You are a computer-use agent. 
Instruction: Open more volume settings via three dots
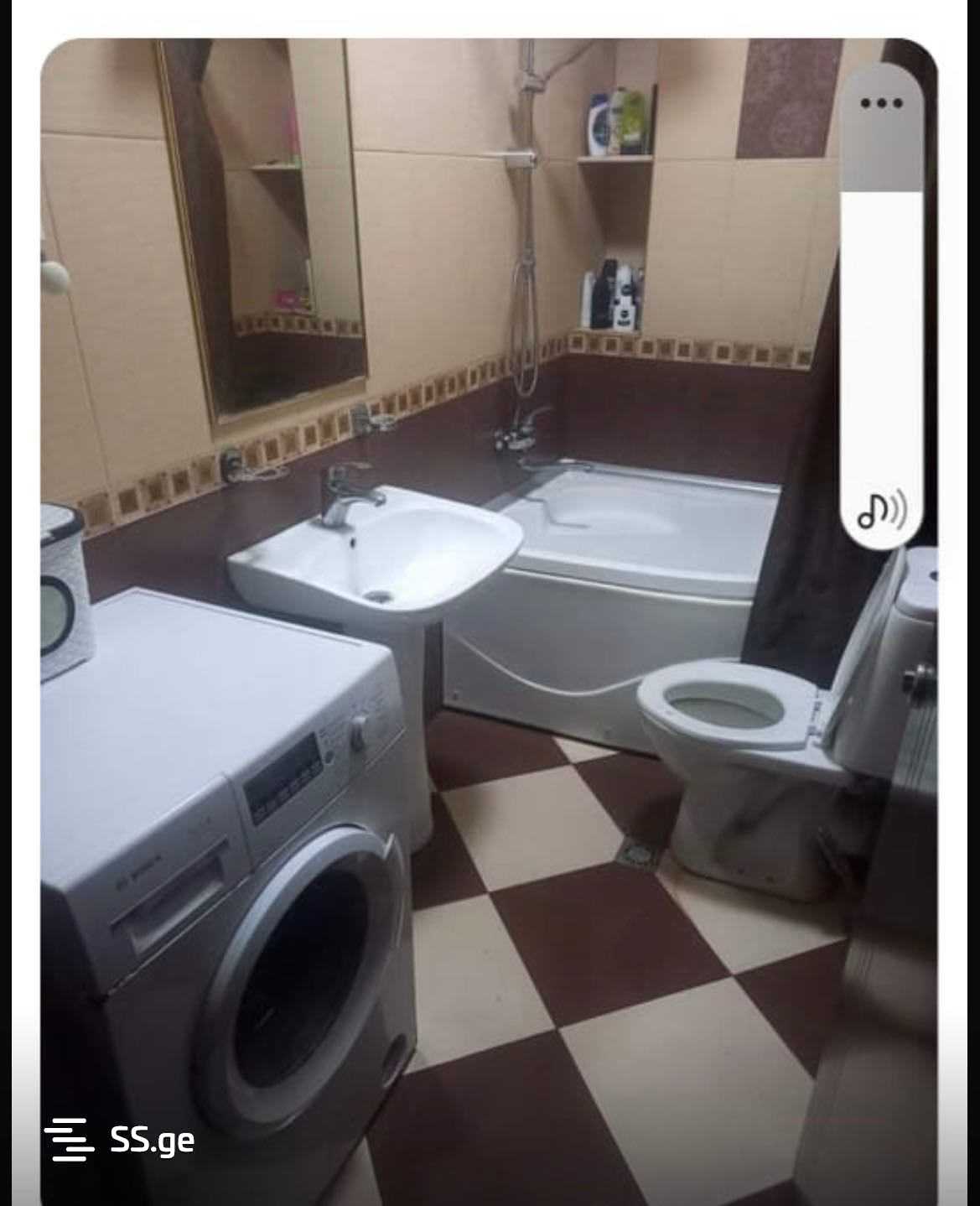[x=881, y=104]
